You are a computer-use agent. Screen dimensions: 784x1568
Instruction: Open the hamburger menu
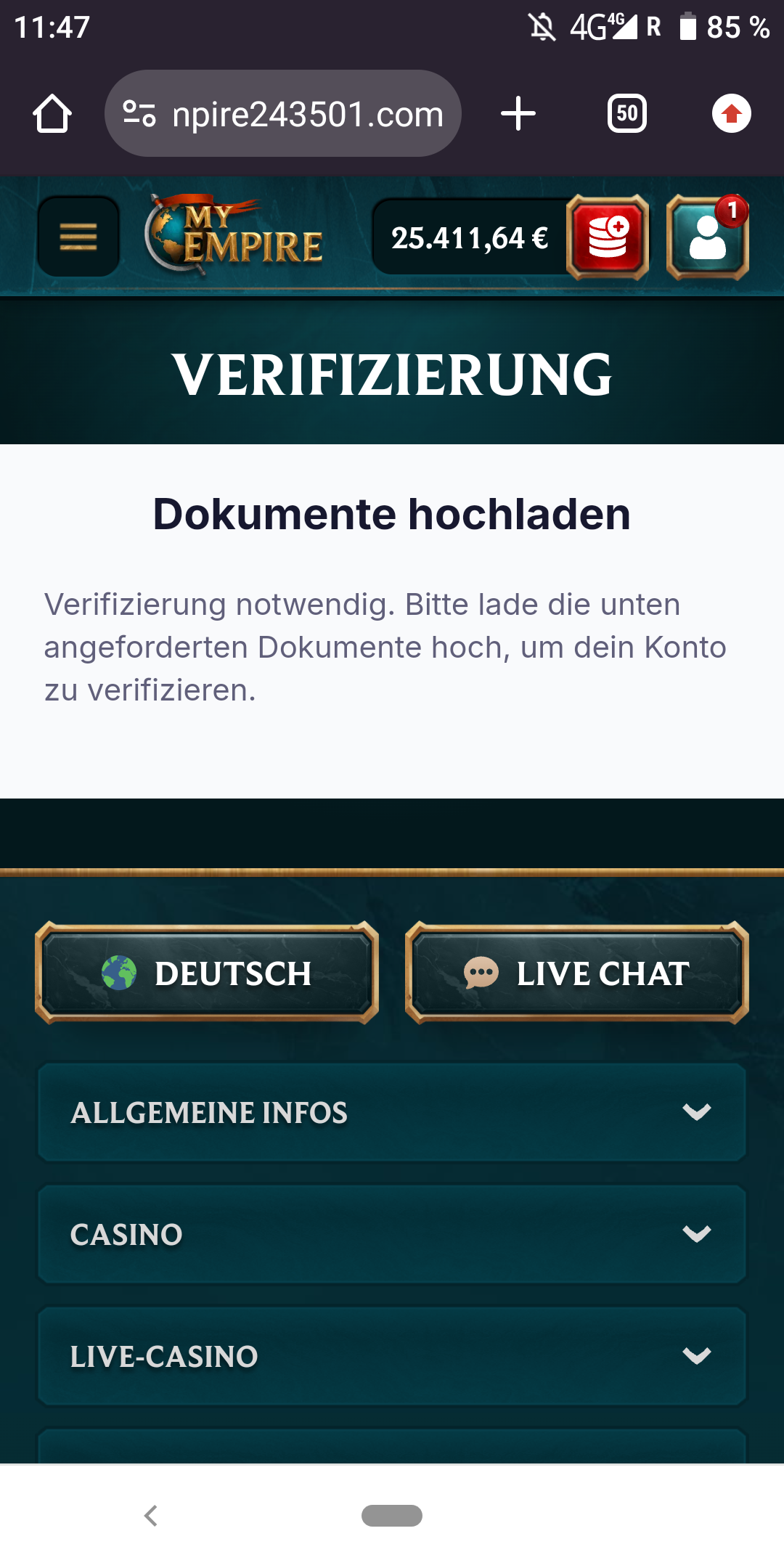(78, 237)
